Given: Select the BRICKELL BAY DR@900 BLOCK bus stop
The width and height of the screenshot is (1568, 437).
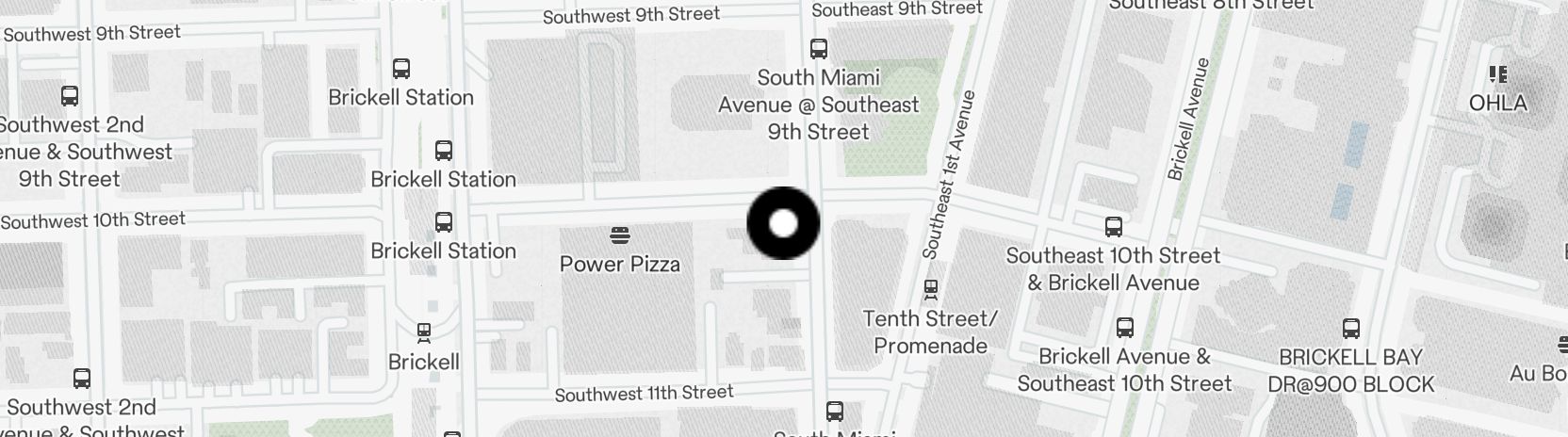Looking at the screenshot, I should tap(1350, 329).
